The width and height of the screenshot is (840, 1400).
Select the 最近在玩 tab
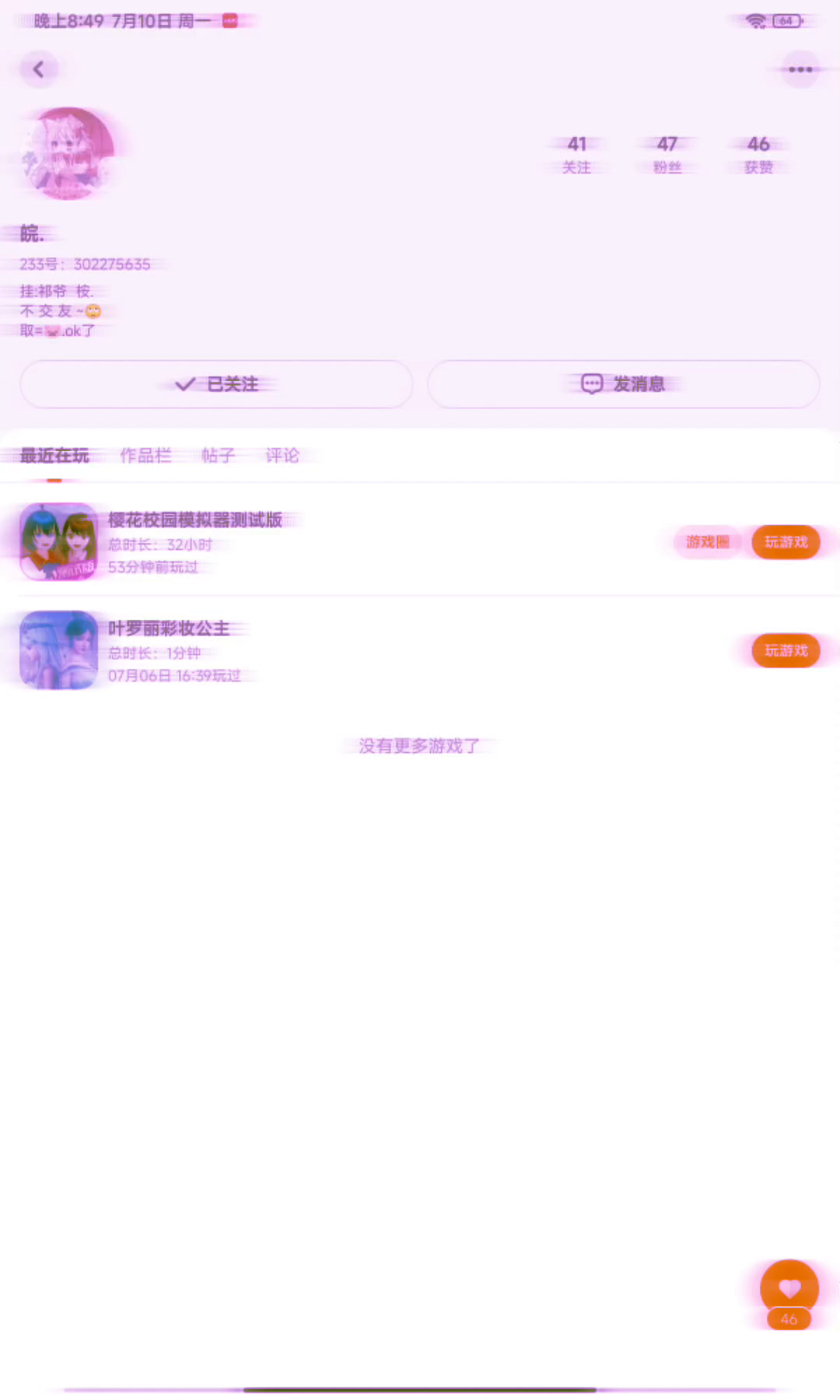point(54,456)
